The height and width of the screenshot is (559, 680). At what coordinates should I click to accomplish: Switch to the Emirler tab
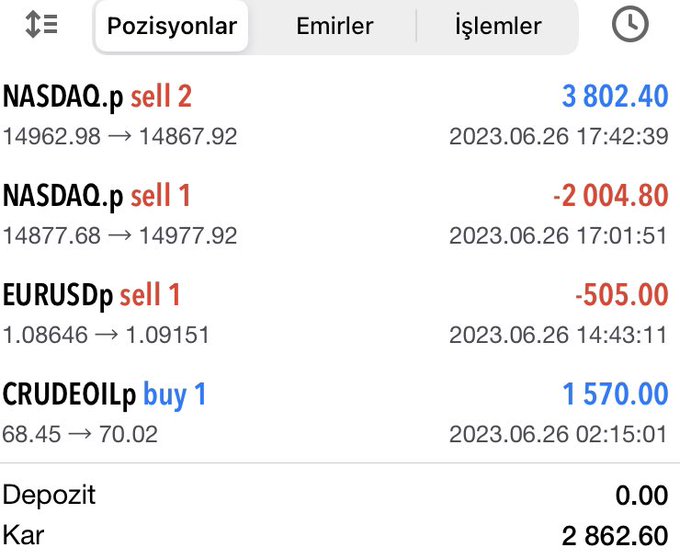pos(334,26)
